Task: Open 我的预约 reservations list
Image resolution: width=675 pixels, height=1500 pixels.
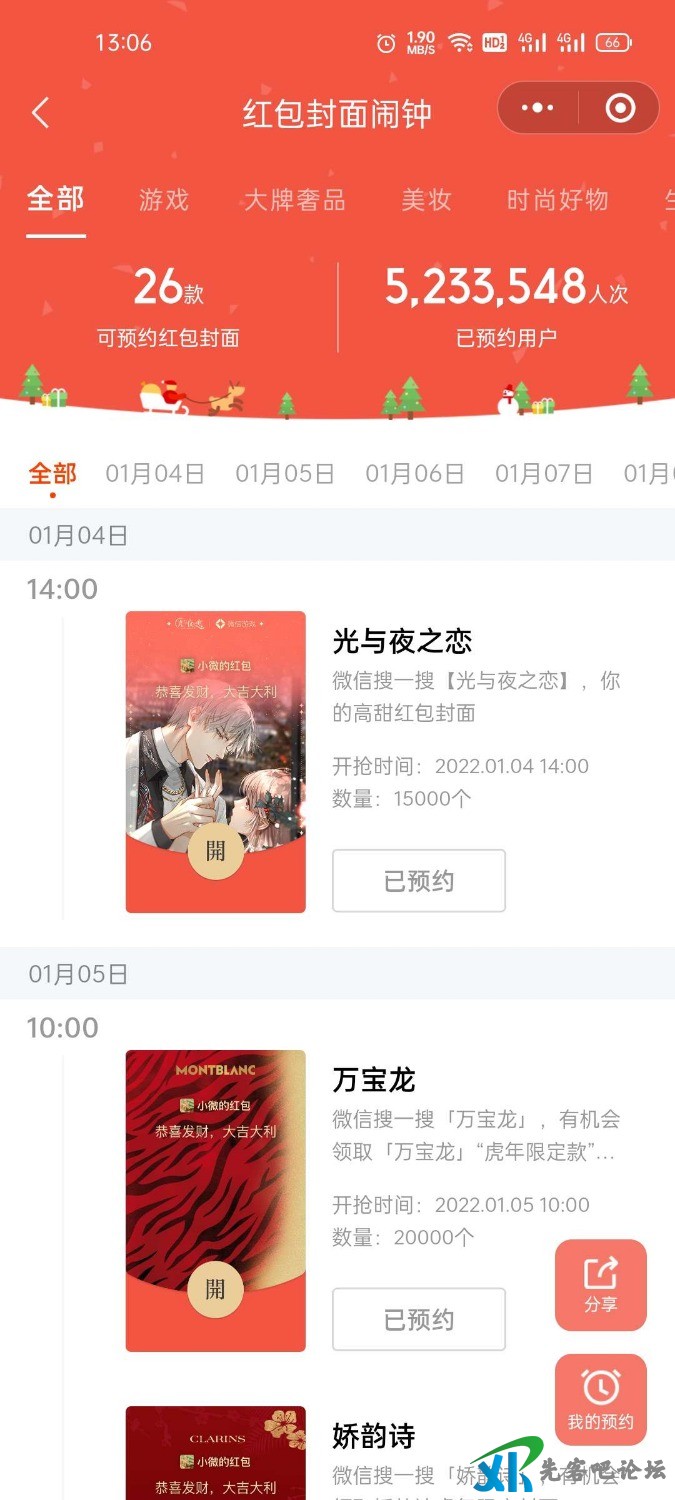Action: pos(601,1400)
